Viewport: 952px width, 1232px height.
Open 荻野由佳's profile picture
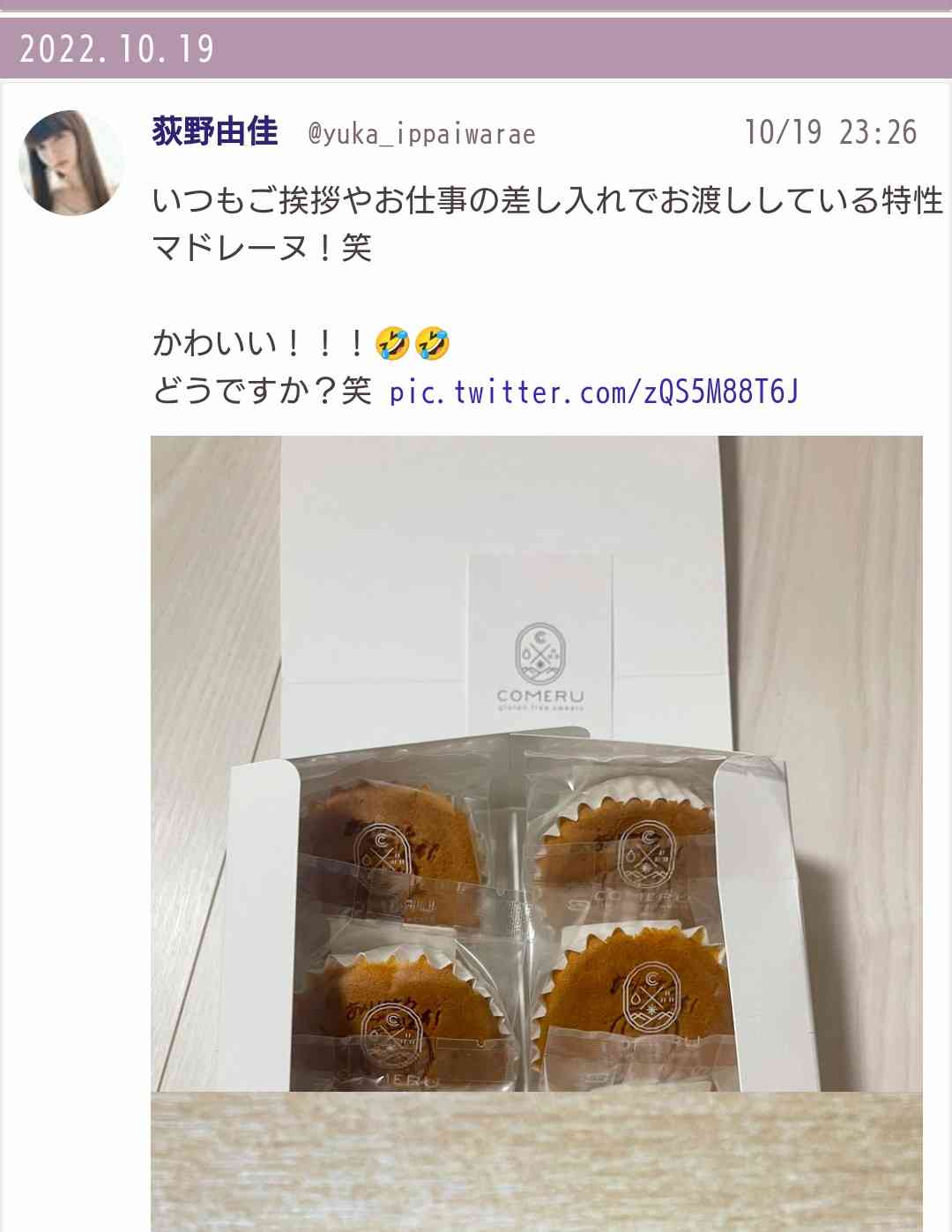click(x=71, y=163)
